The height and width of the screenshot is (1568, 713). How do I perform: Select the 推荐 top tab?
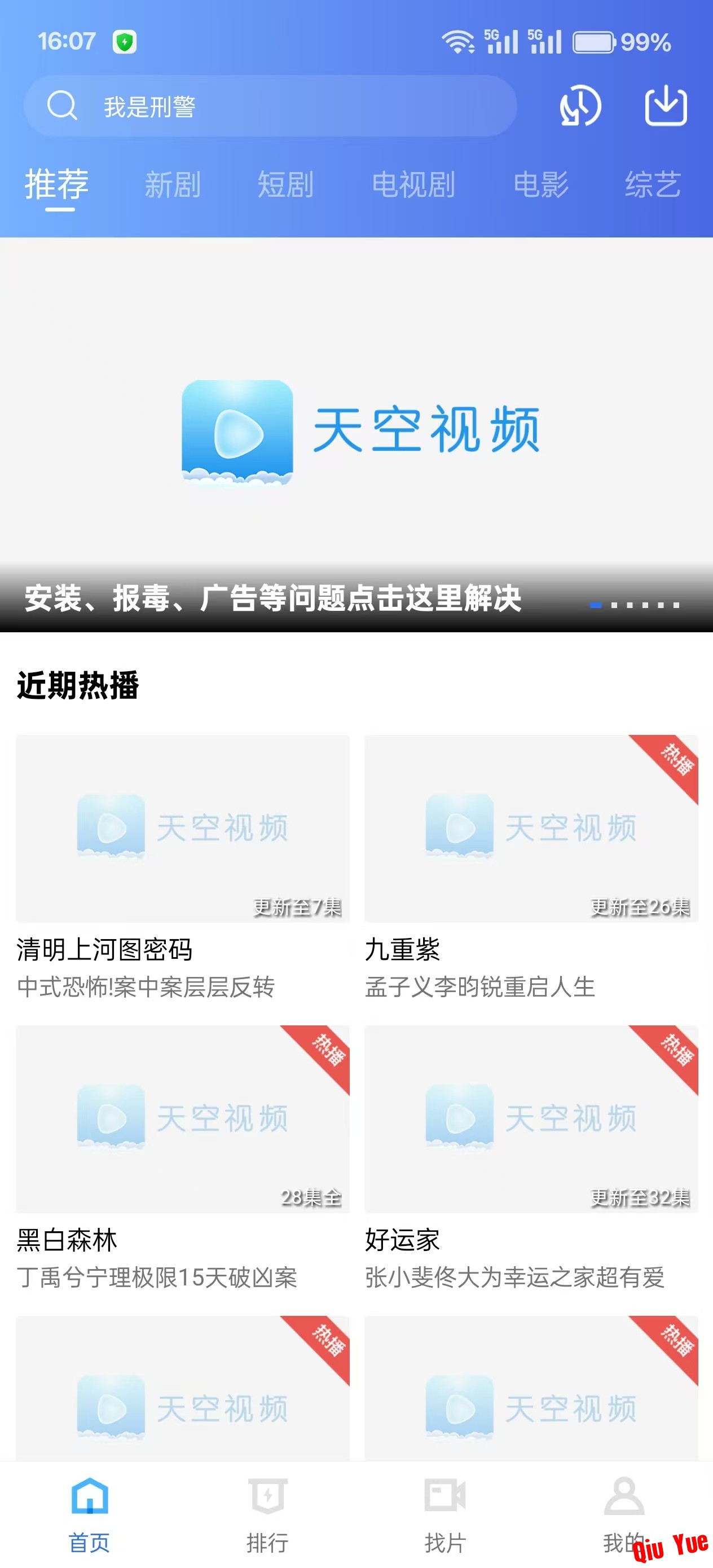pyautogui.click(x=56, y=184)
